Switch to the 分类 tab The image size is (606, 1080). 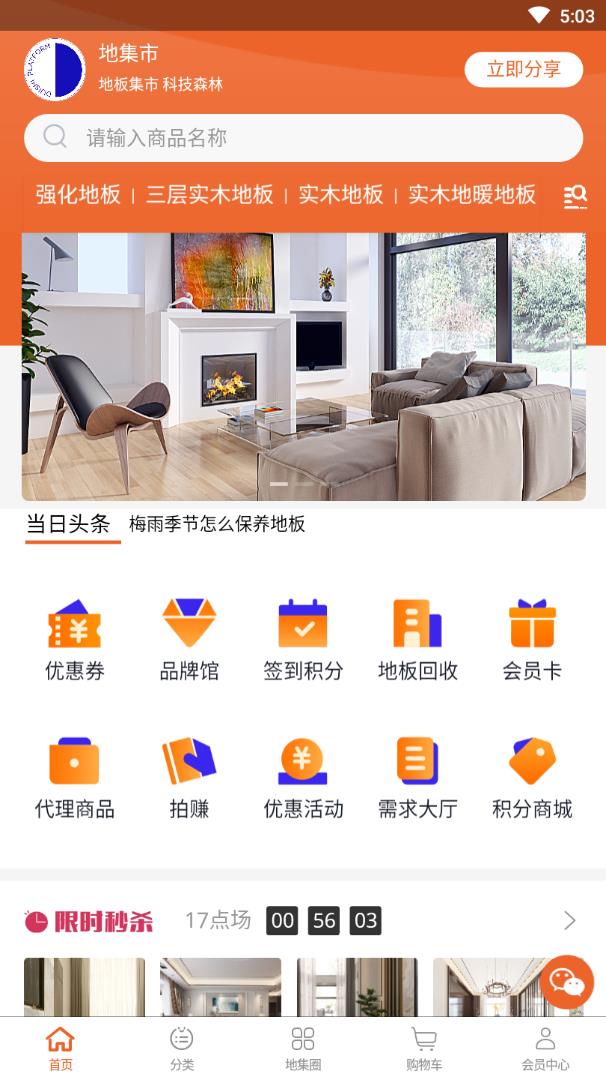pyautogui.click(x=181, y=1048)
